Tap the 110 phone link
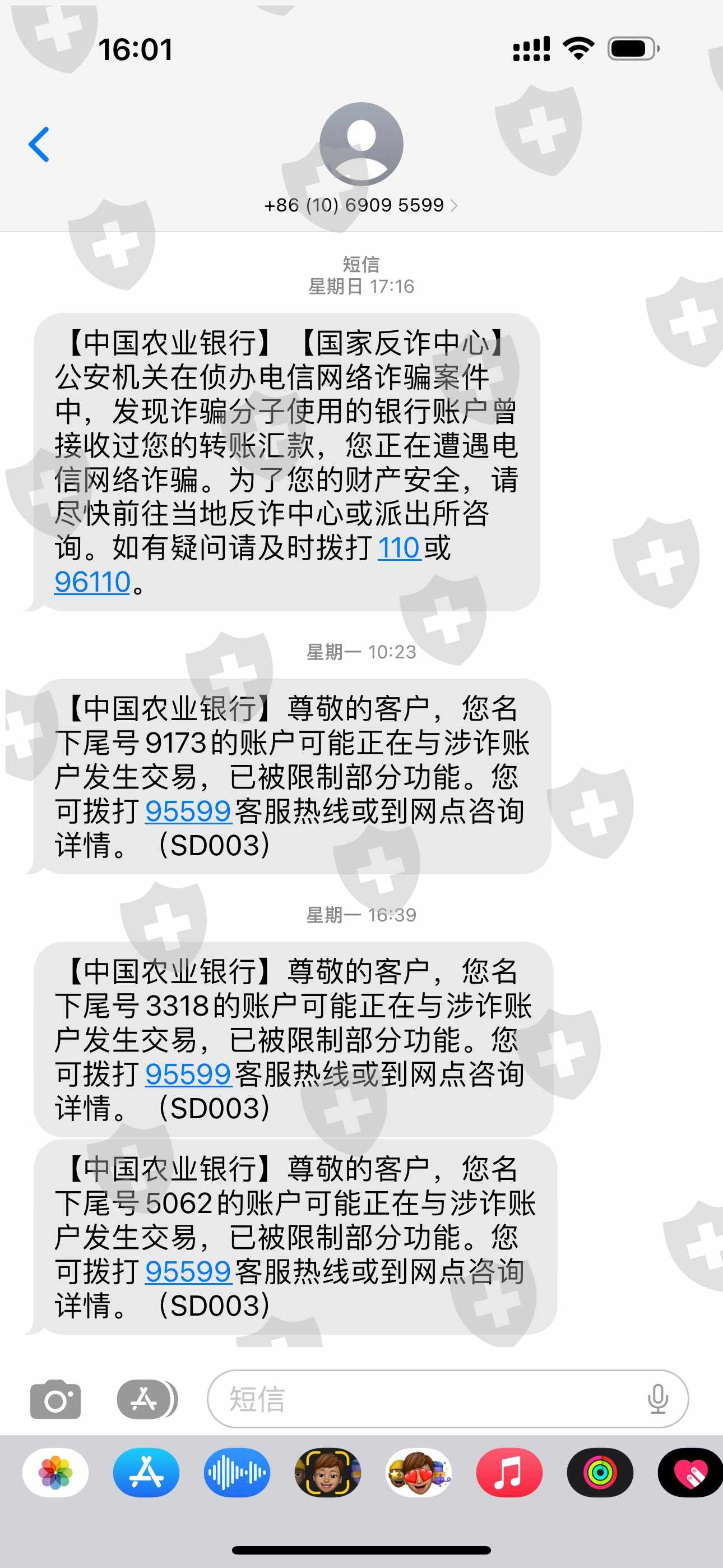723x1568 pixels. [398, 548]
